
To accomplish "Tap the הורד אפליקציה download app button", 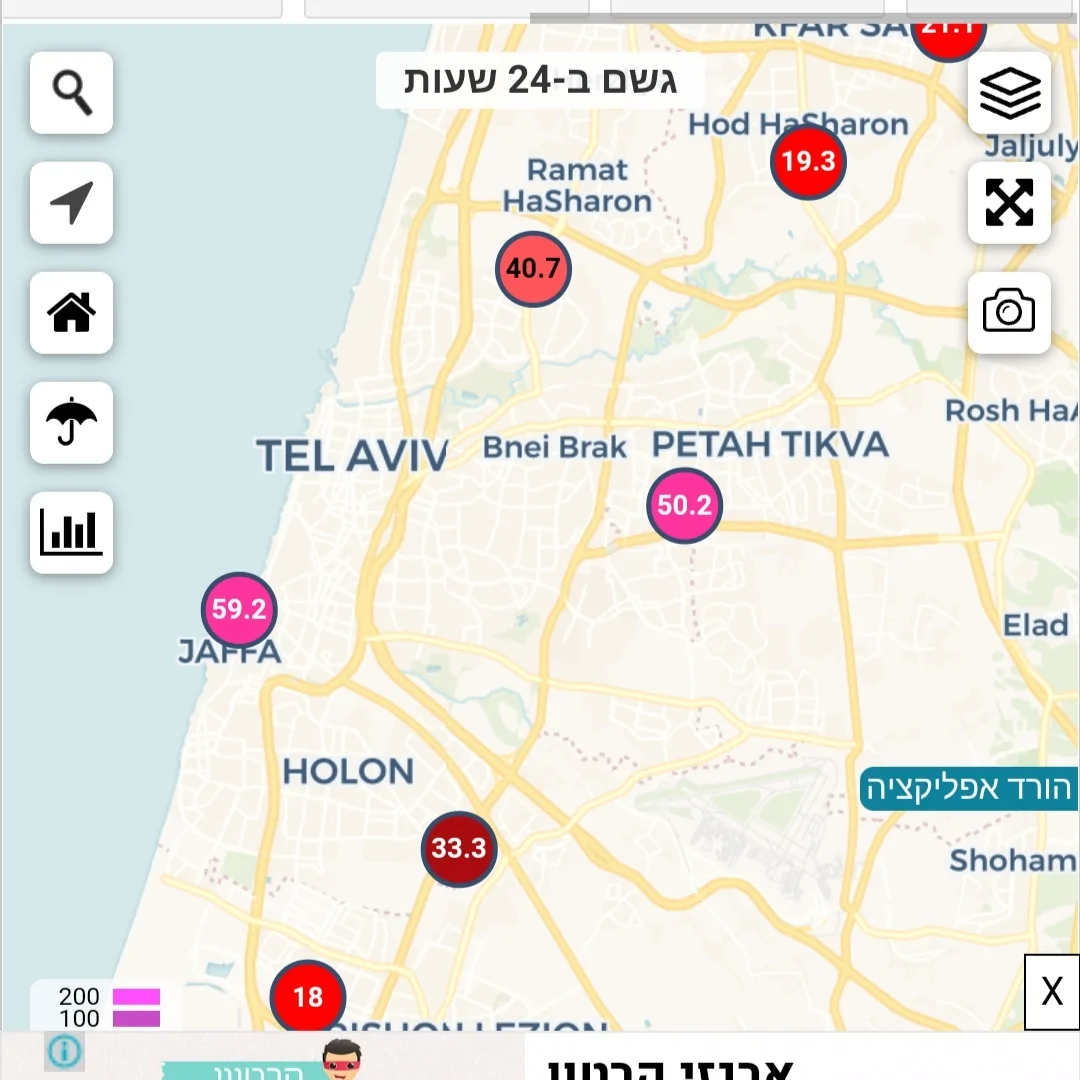I will [968, 789].
